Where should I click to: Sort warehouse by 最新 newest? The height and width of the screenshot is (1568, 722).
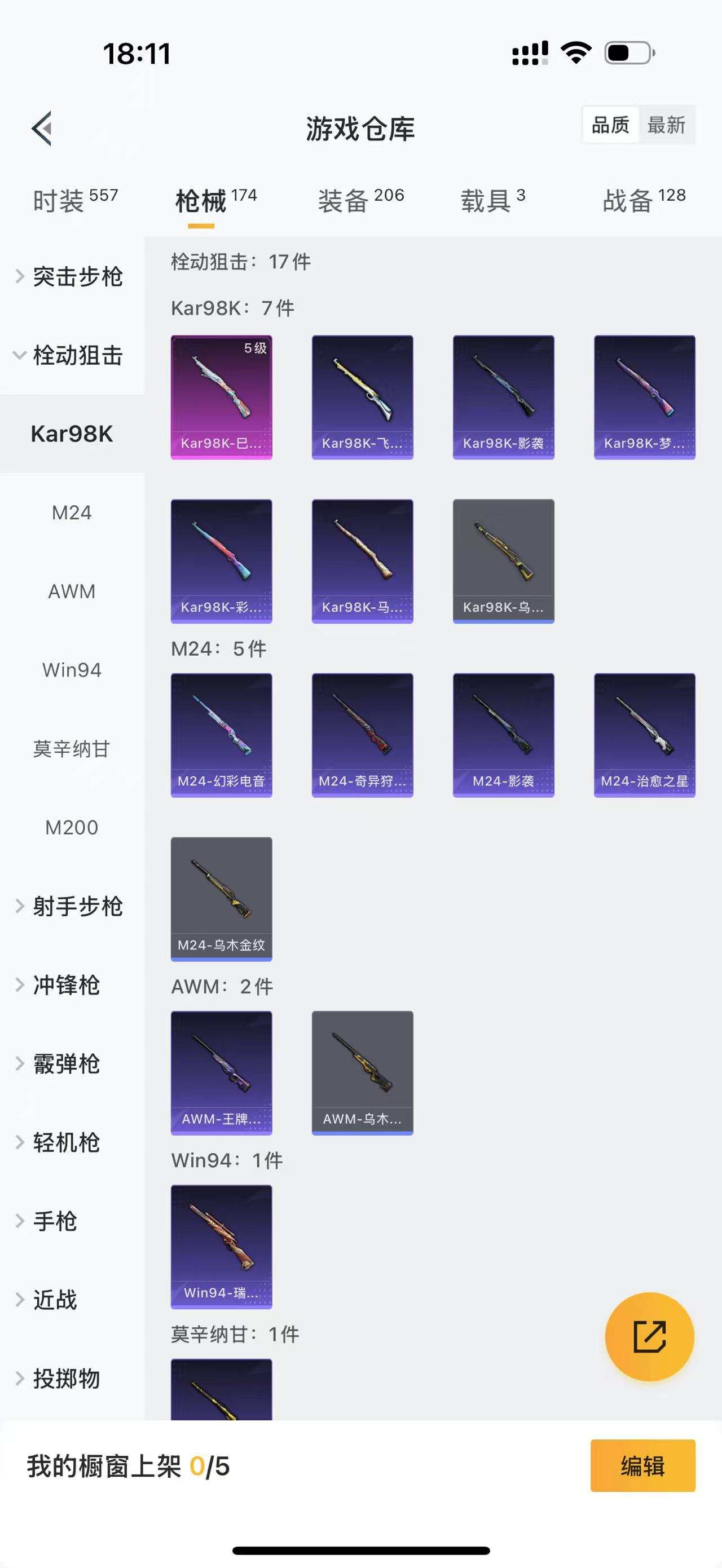coord(668,125)
